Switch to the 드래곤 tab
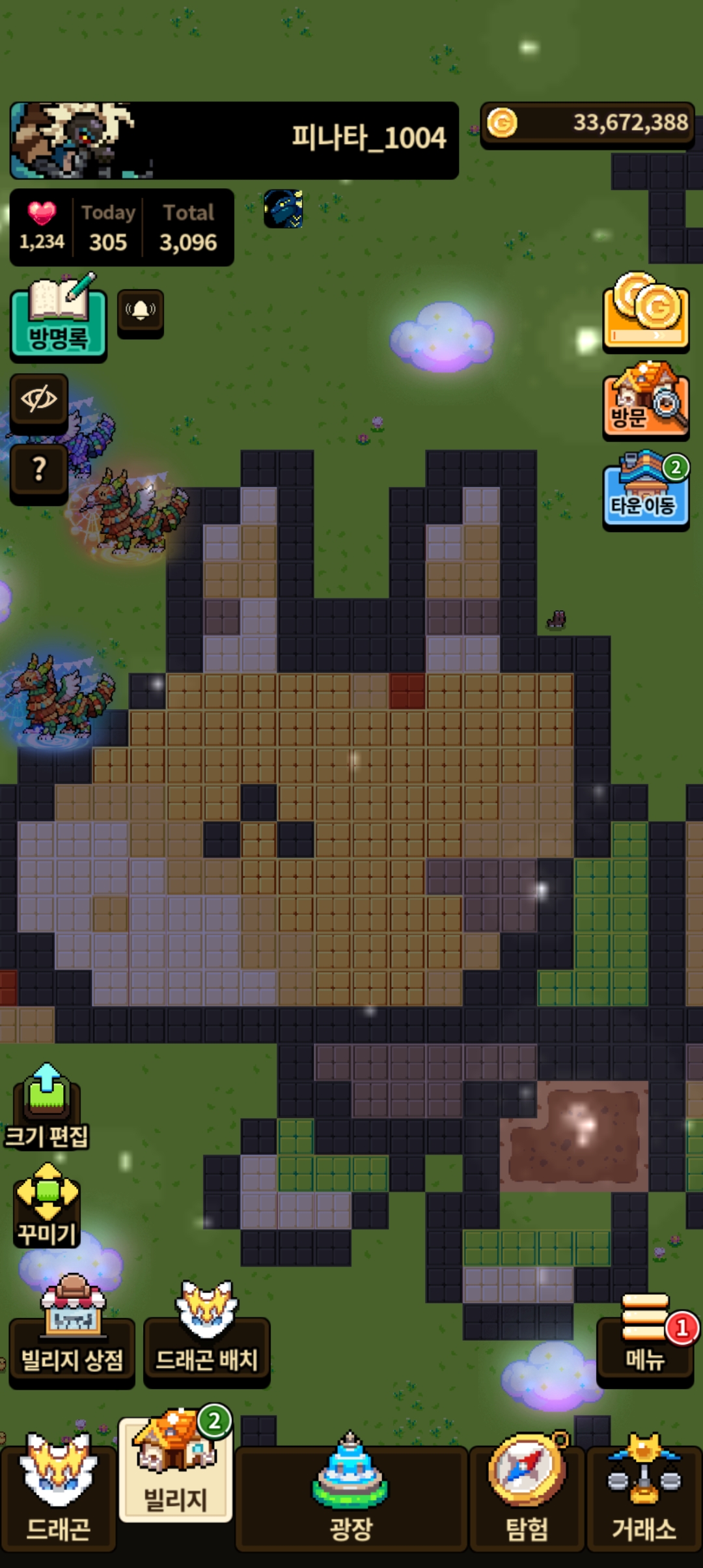 point(59,1496)
